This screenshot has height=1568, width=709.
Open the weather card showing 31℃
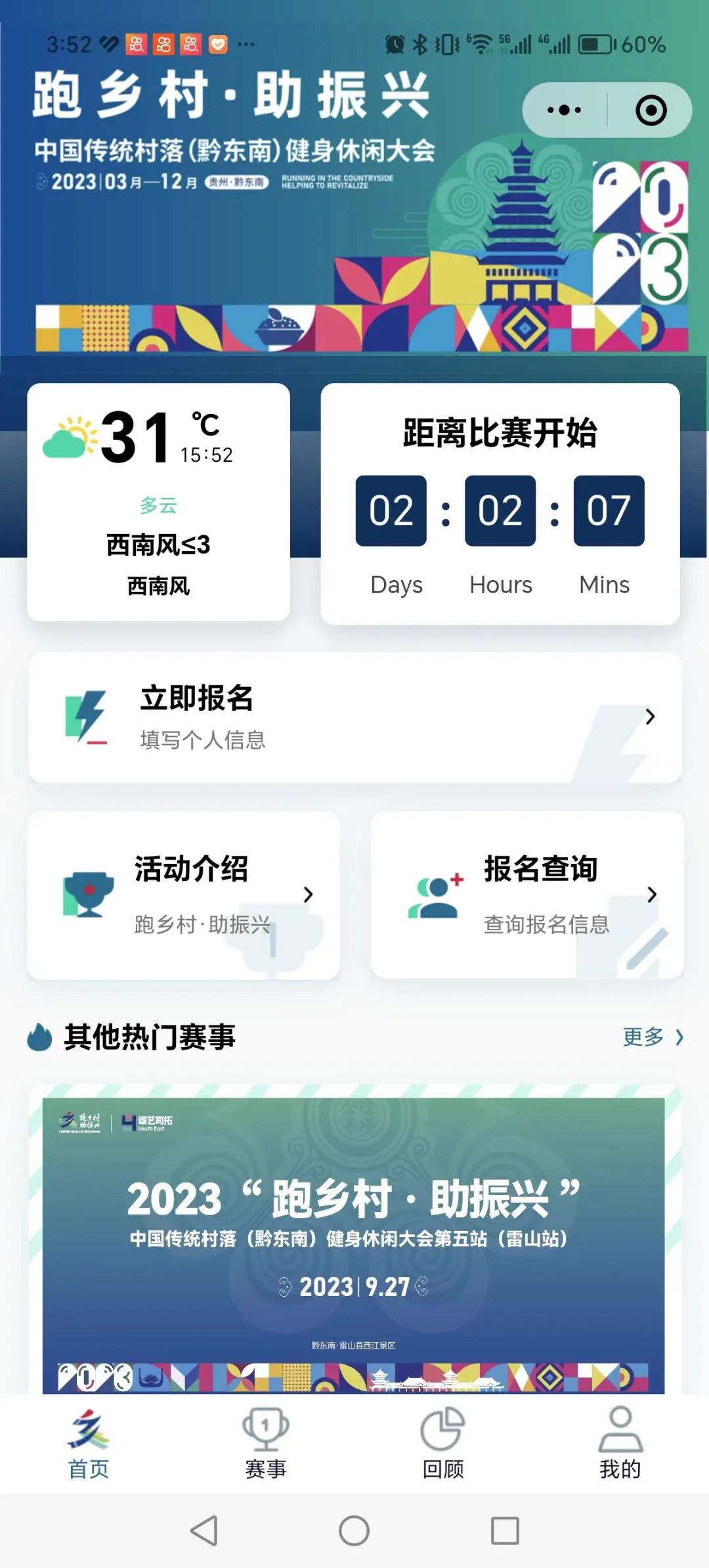(158, 502)
